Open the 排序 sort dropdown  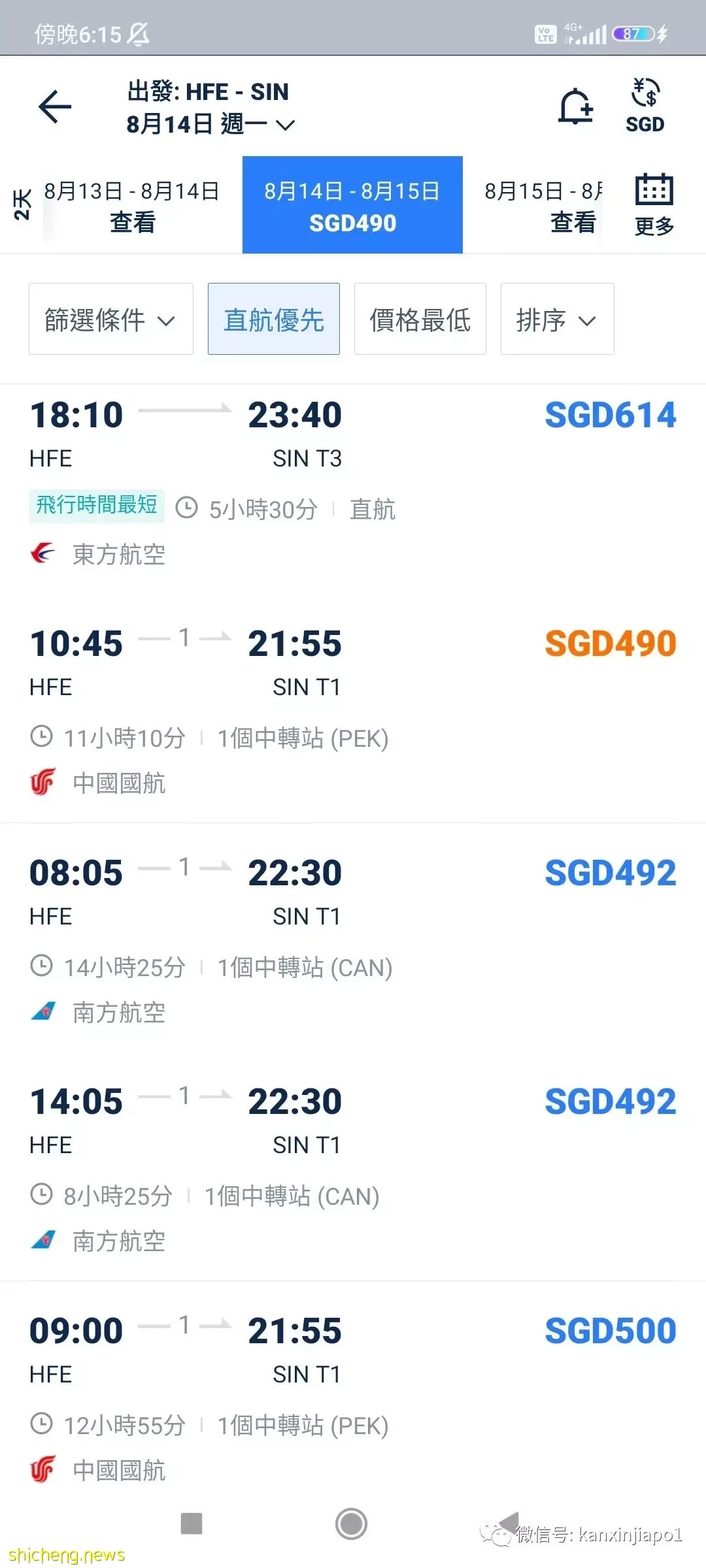(x=558, y=319)
